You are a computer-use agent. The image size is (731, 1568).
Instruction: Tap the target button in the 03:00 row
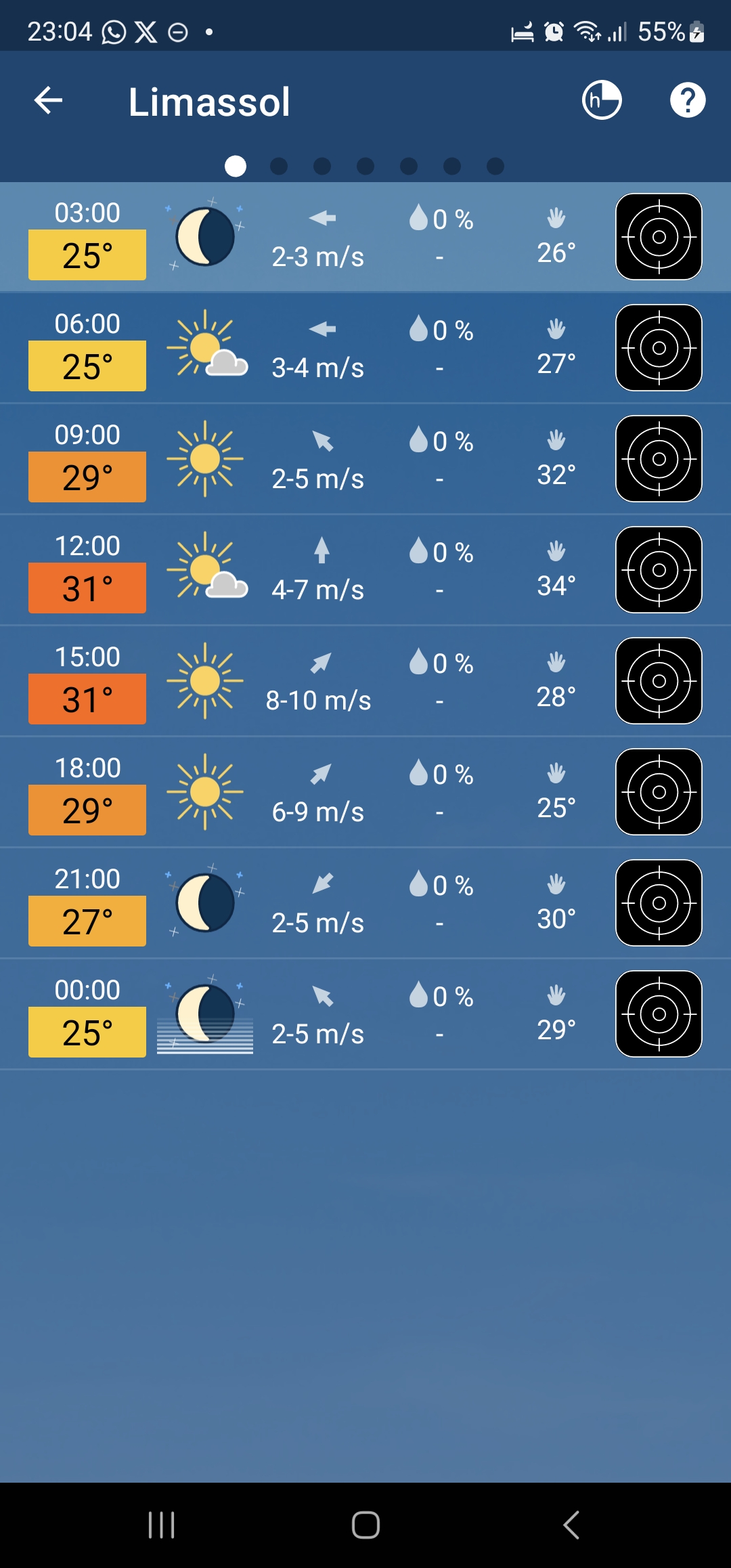[659, 237]
